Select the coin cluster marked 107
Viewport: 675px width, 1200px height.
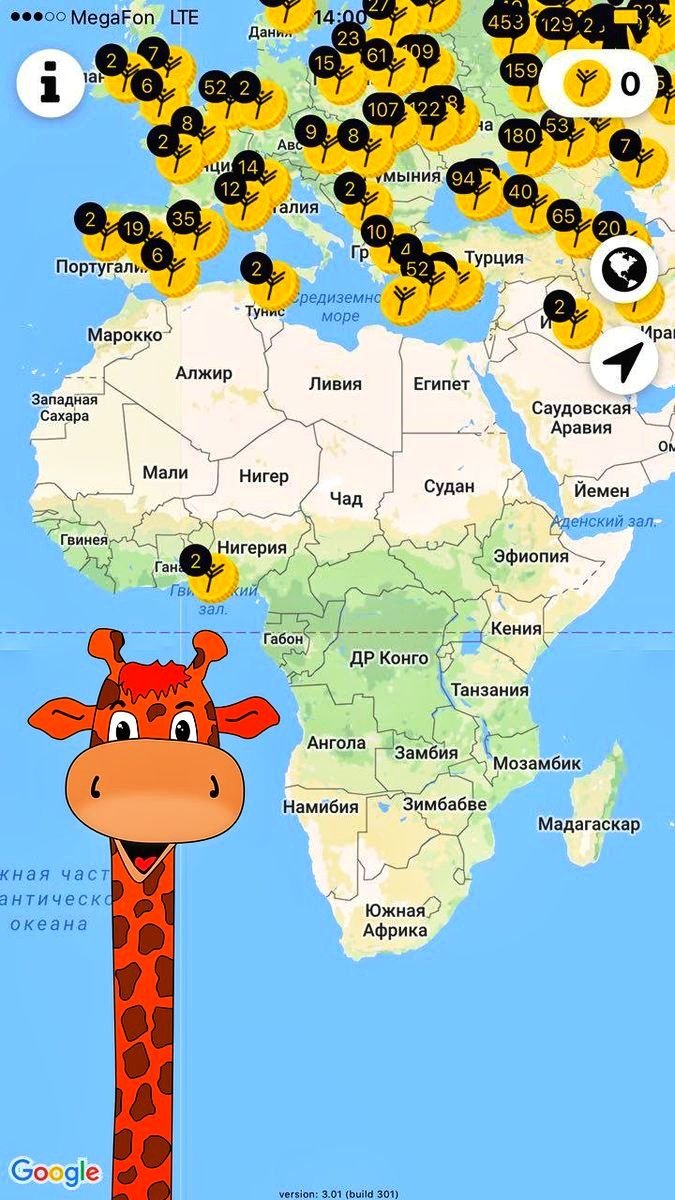pyautogui.click(x=395, y=121)
